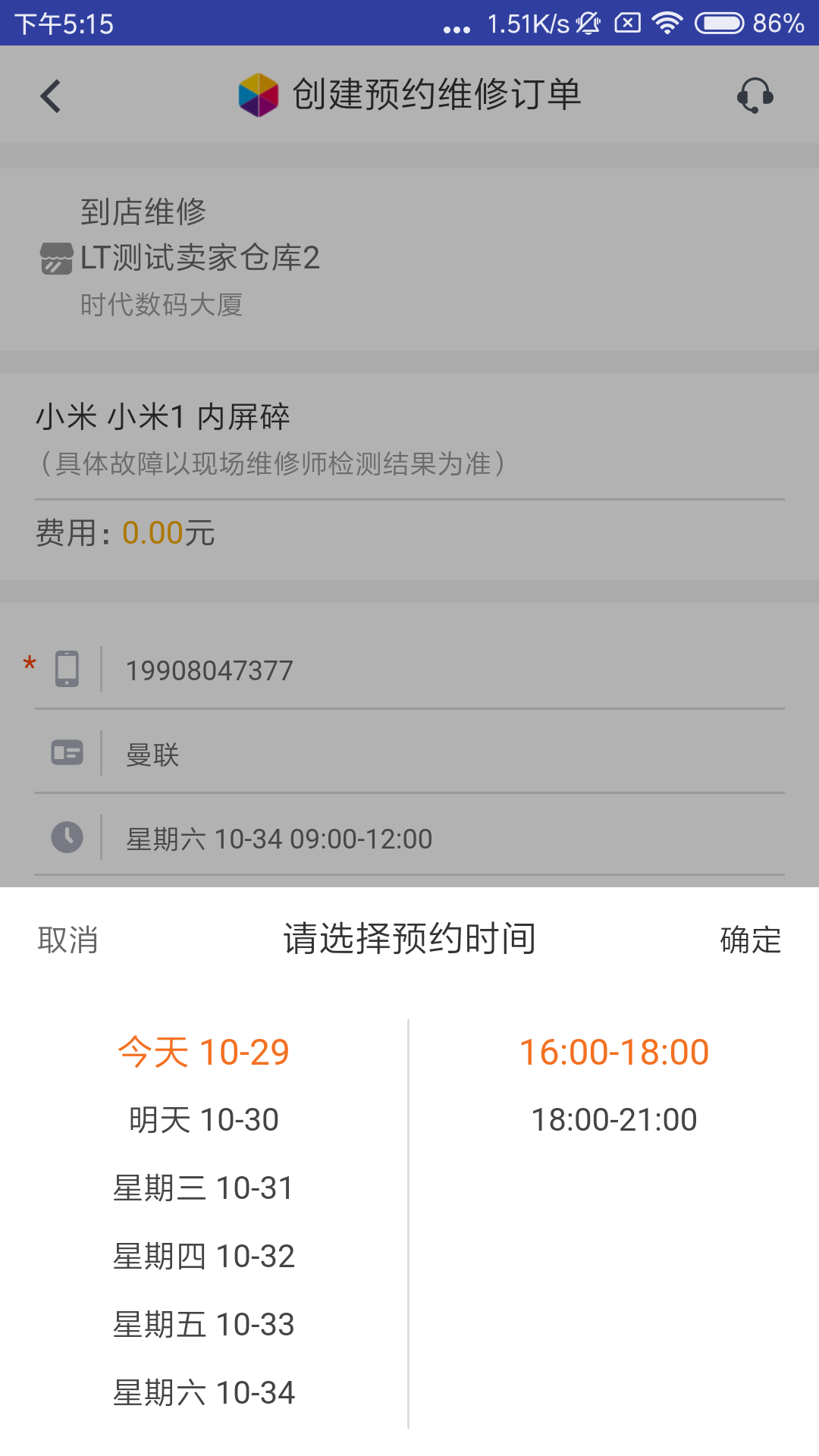Select 今天 10-29 as the date
Screen dimensions: 819x1456
point(203,1053)
